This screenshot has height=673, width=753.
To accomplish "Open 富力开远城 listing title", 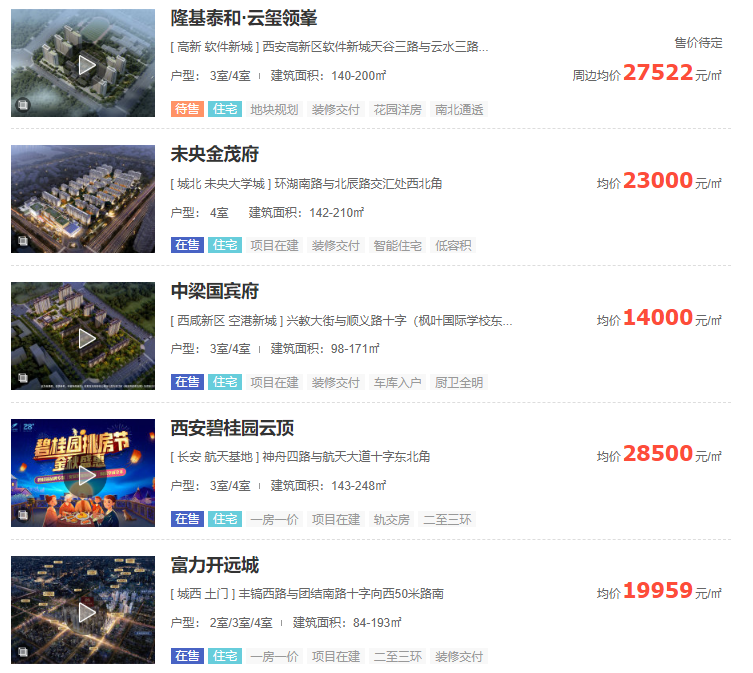I will tap(215, 565).
